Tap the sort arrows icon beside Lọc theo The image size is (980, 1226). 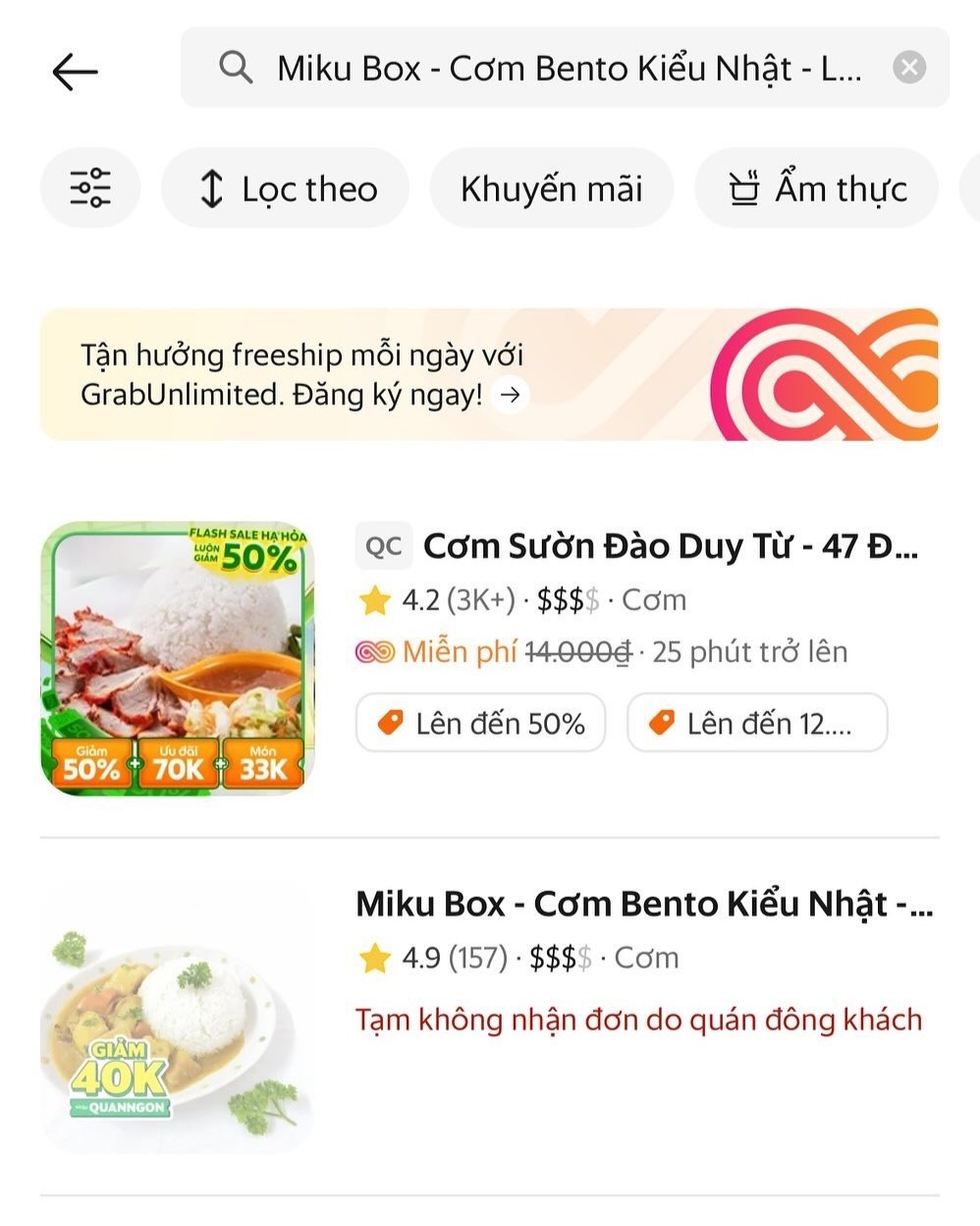coord(212,188)
